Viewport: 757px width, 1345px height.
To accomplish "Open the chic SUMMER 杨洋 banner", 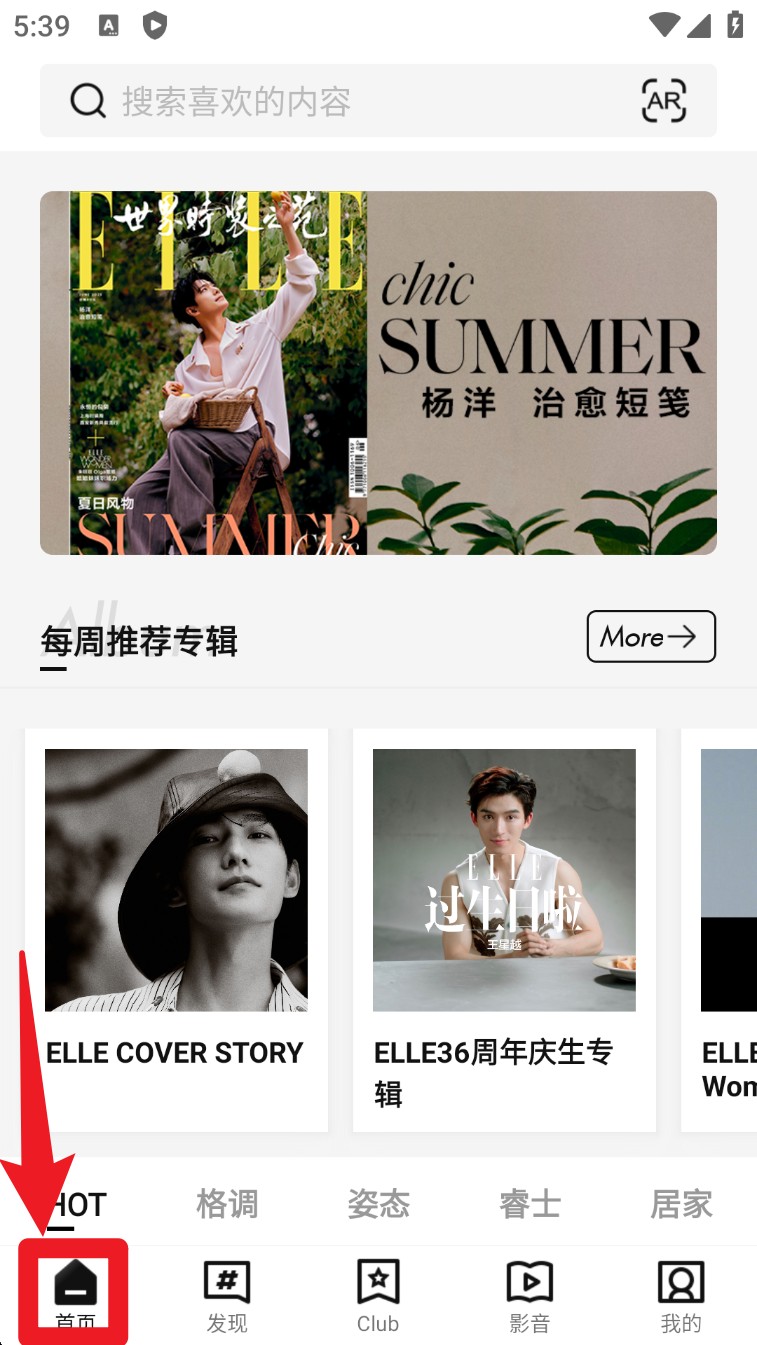I will tap(378, 372).
